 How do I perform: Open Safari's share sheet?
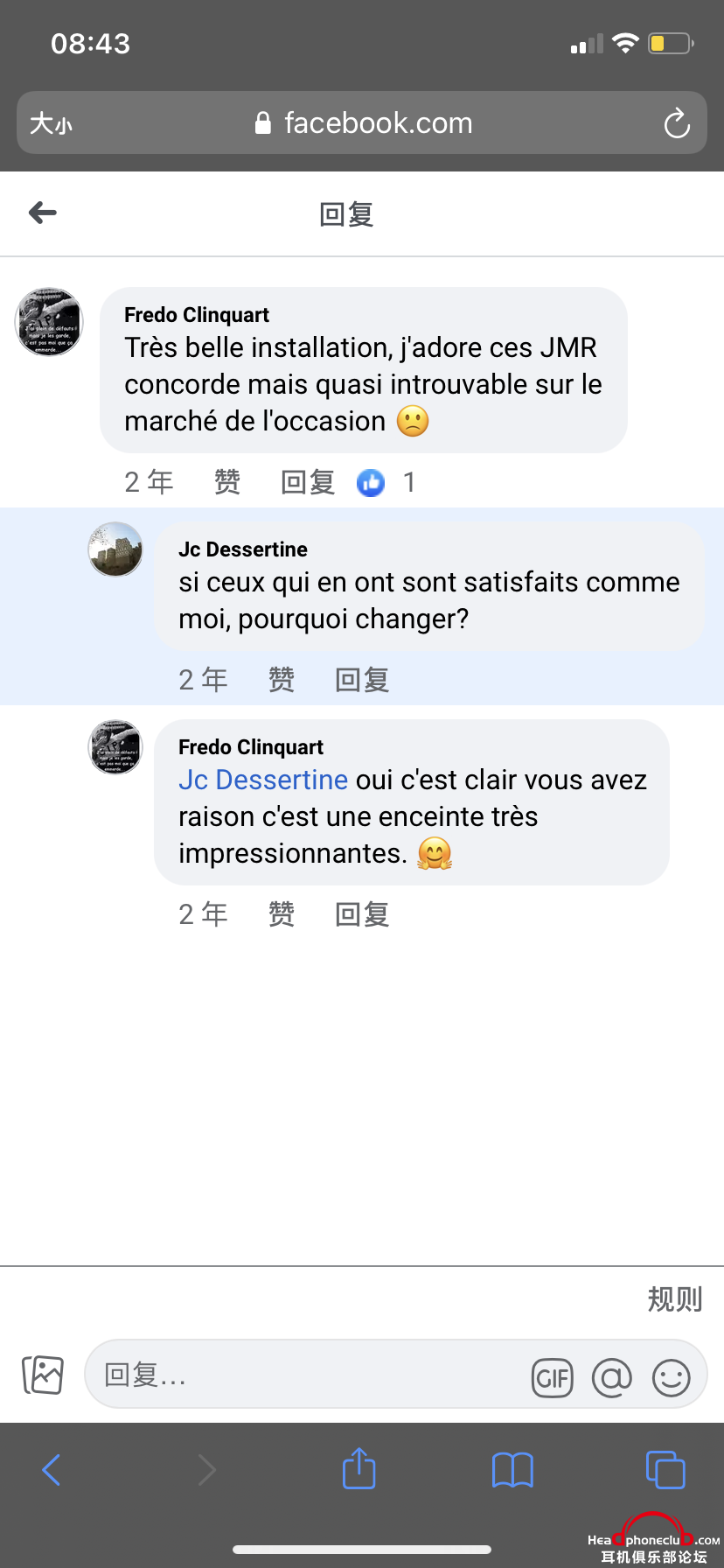359,1469
